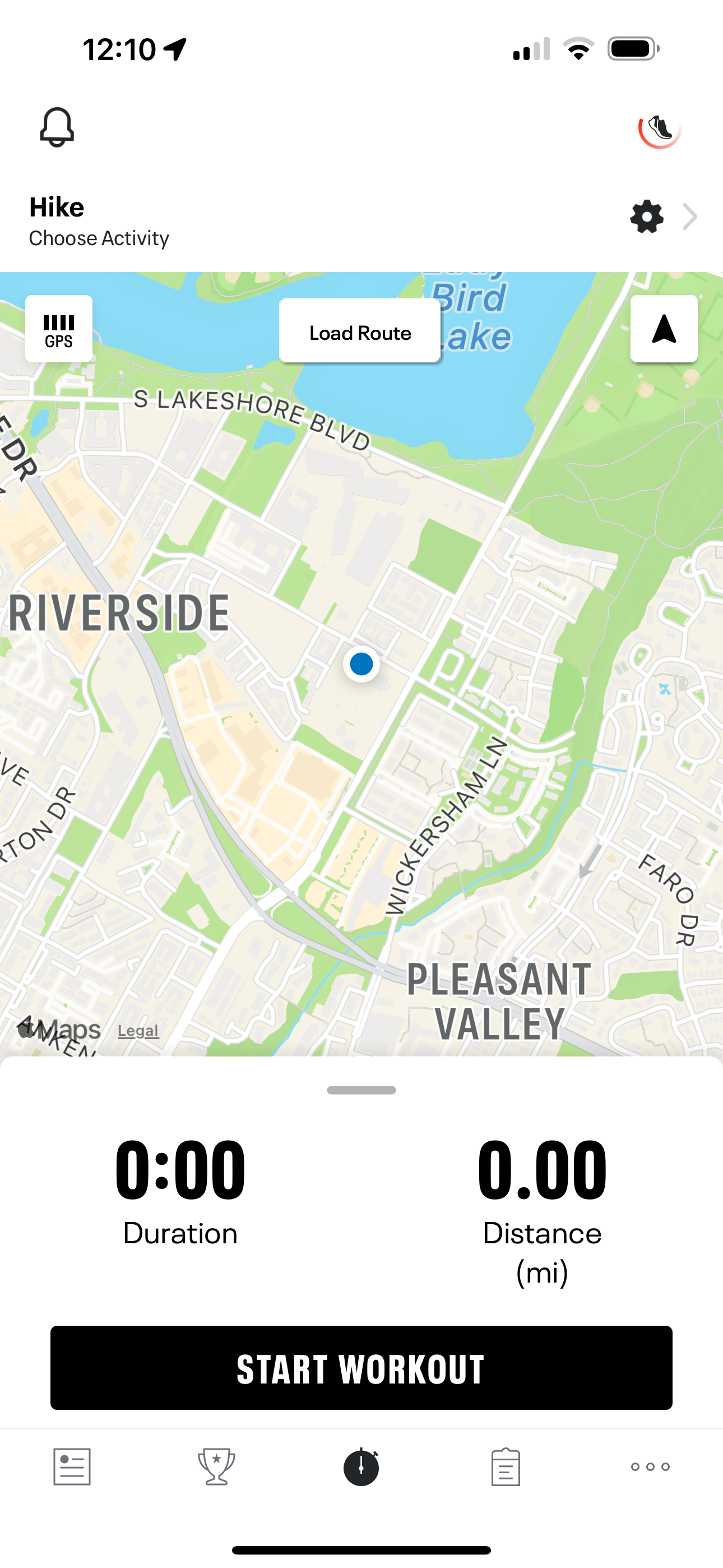Expand the workout stats sheet handle

click(361, 1090)
